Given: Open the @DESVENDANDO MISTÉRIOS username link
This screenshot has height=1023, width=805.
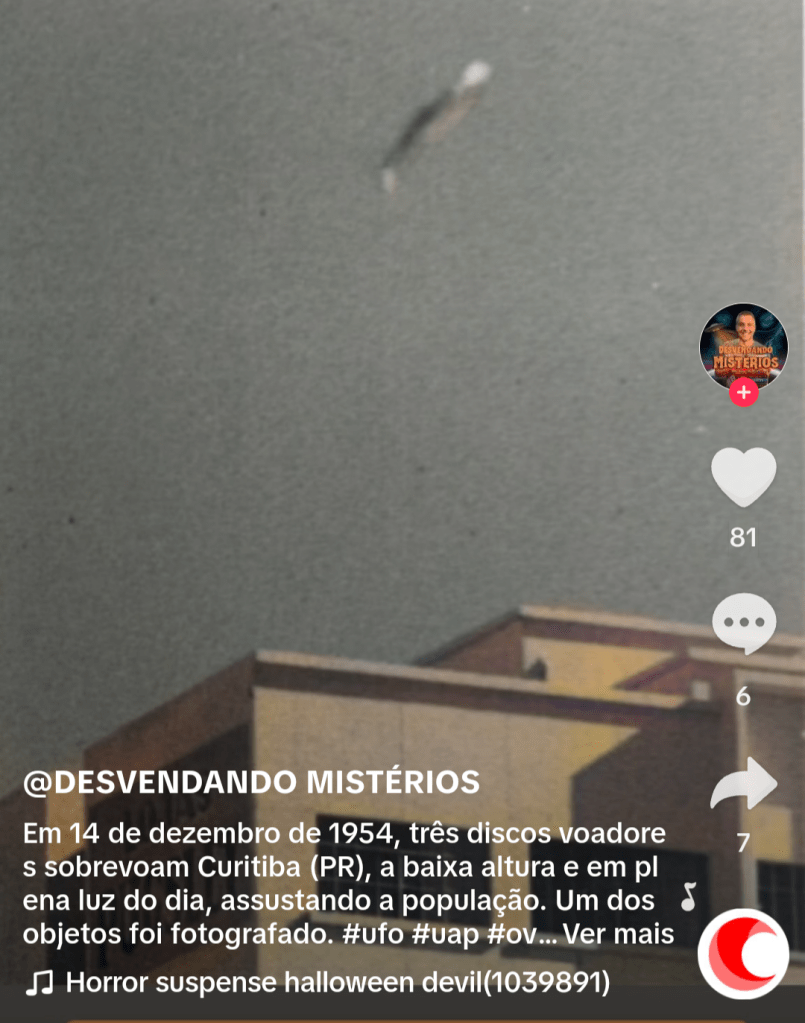Looking at the screenshot, I should [250, 782].
